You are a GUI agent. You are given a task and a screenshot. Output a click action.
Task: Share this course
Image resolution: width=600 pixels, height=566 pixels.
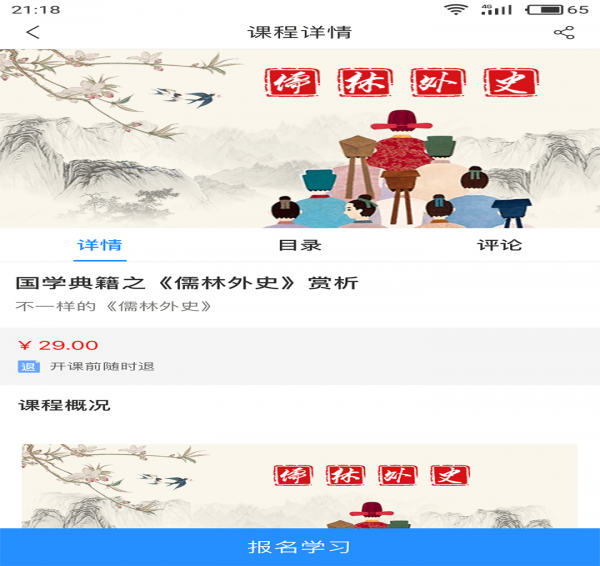tap(564, 32)
